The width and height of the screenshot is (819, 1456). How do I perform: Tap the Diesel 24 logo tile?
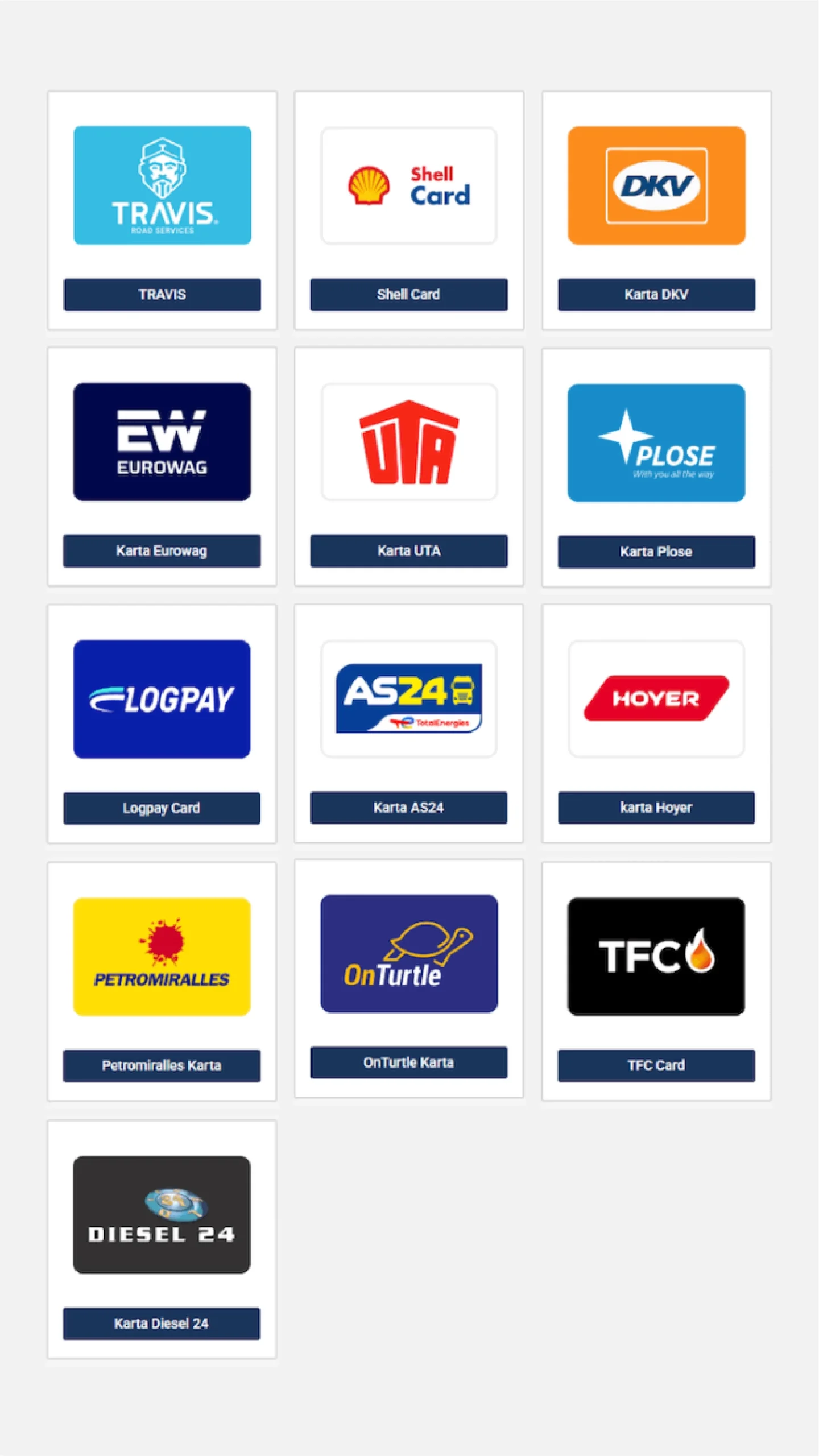[x=162, y=1214]
